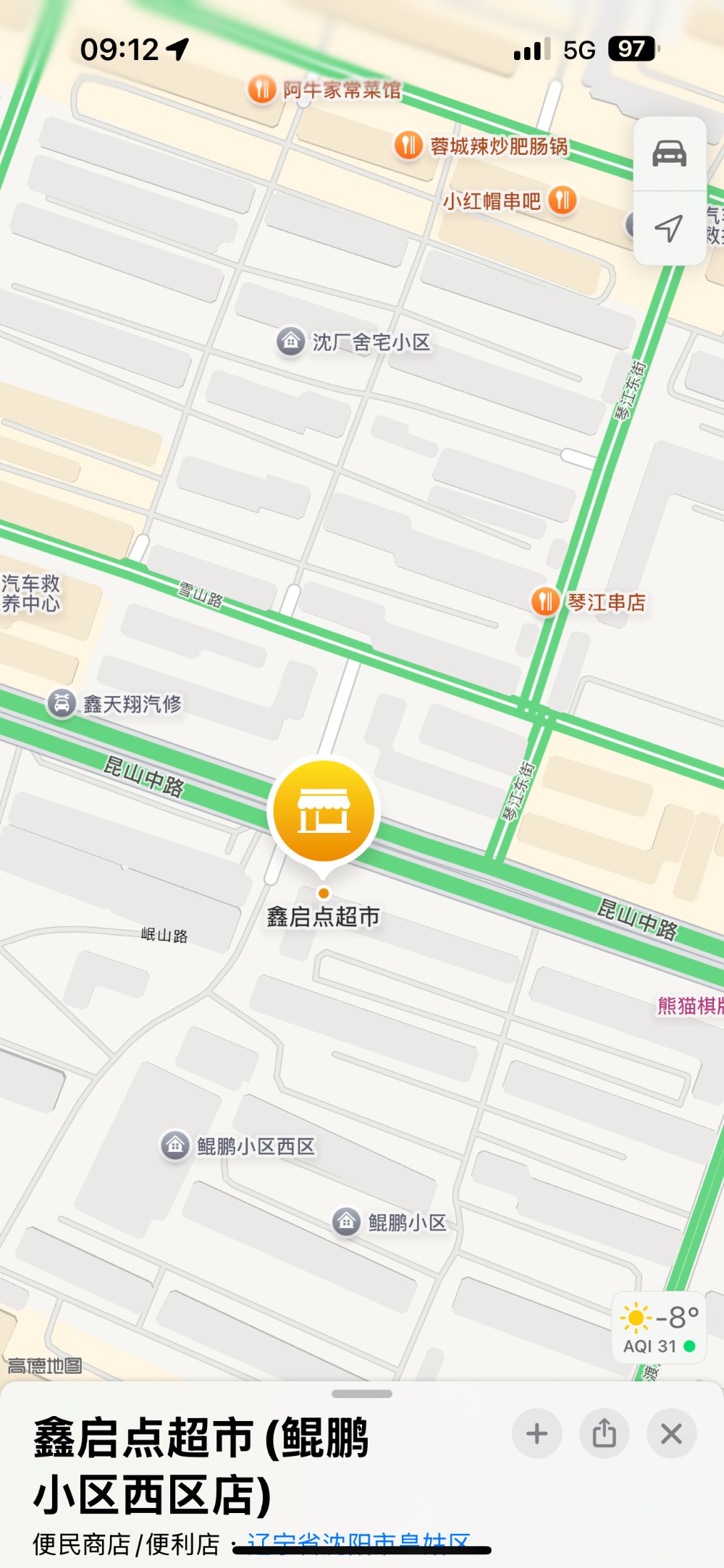The image size is (724, 1568).
Task: Tap the 鑫启点超市 store pin
Action: [x=324, y=810]
